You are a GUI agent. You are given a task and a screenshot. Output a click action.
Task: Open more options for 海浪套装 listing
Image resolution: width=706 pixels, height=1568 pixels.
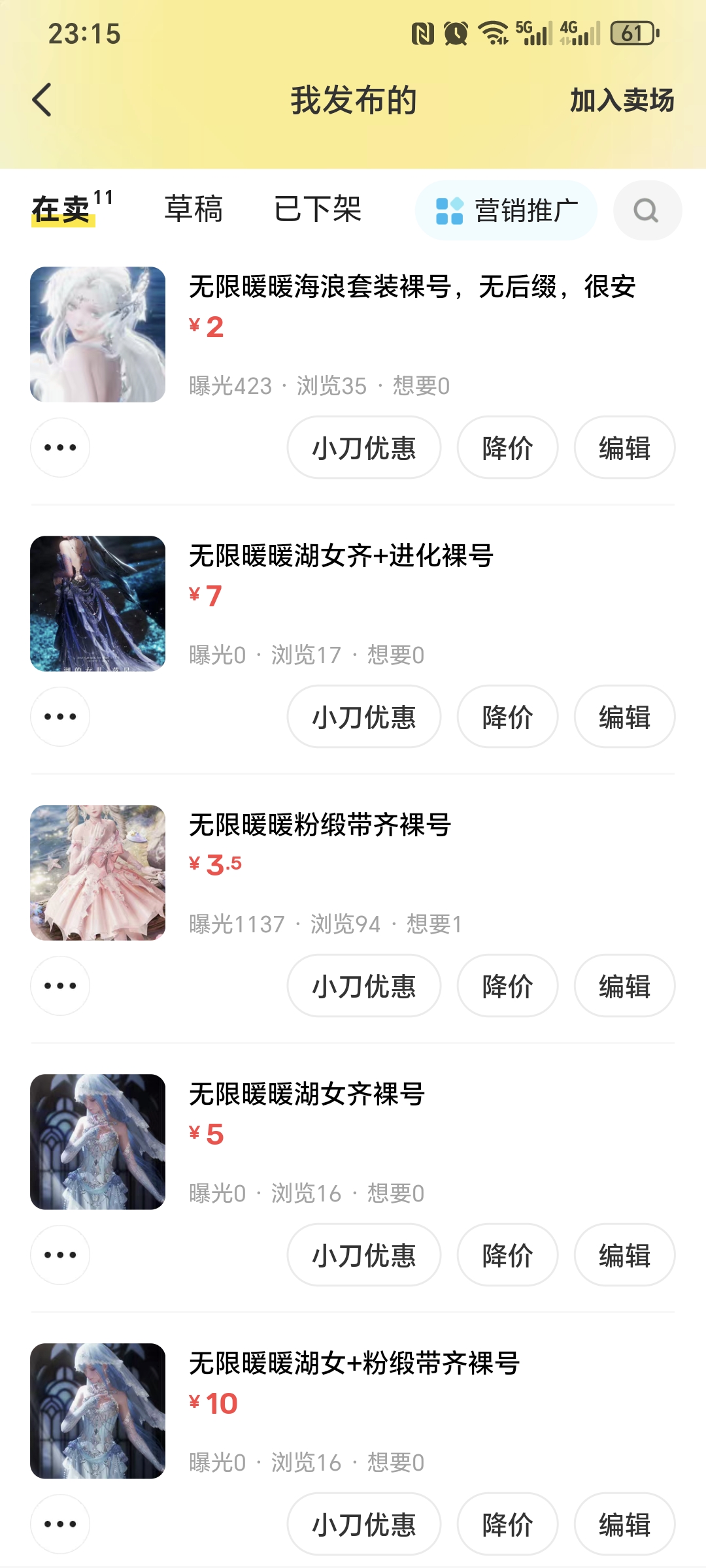pyautogui.click(x=60, y=448)
